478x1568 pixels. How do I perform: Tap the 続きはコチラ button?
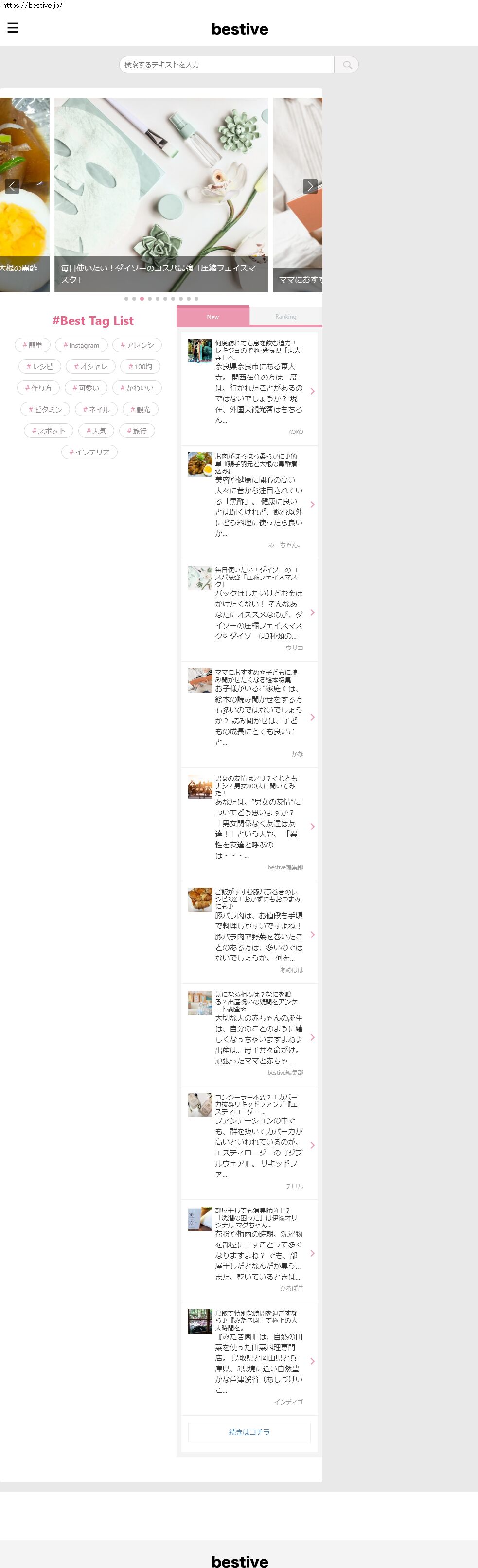coord(249,1432)
